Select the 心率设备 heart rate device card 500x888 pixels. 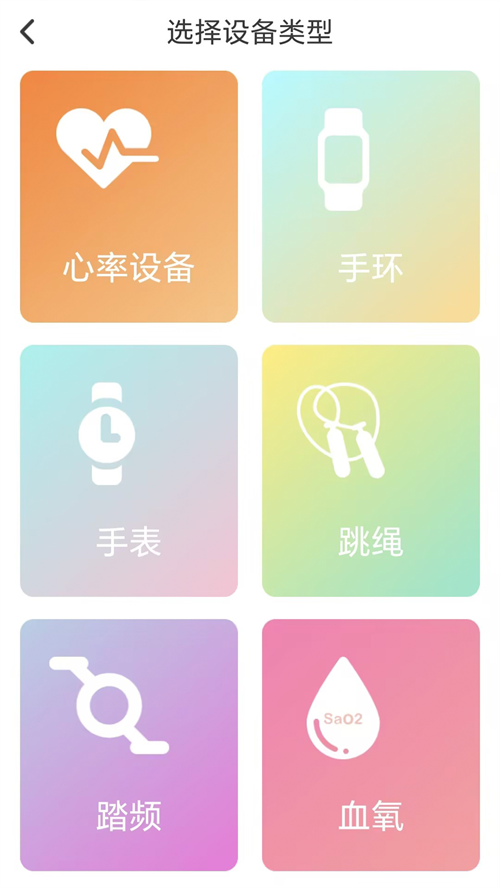tap(129, 197)
